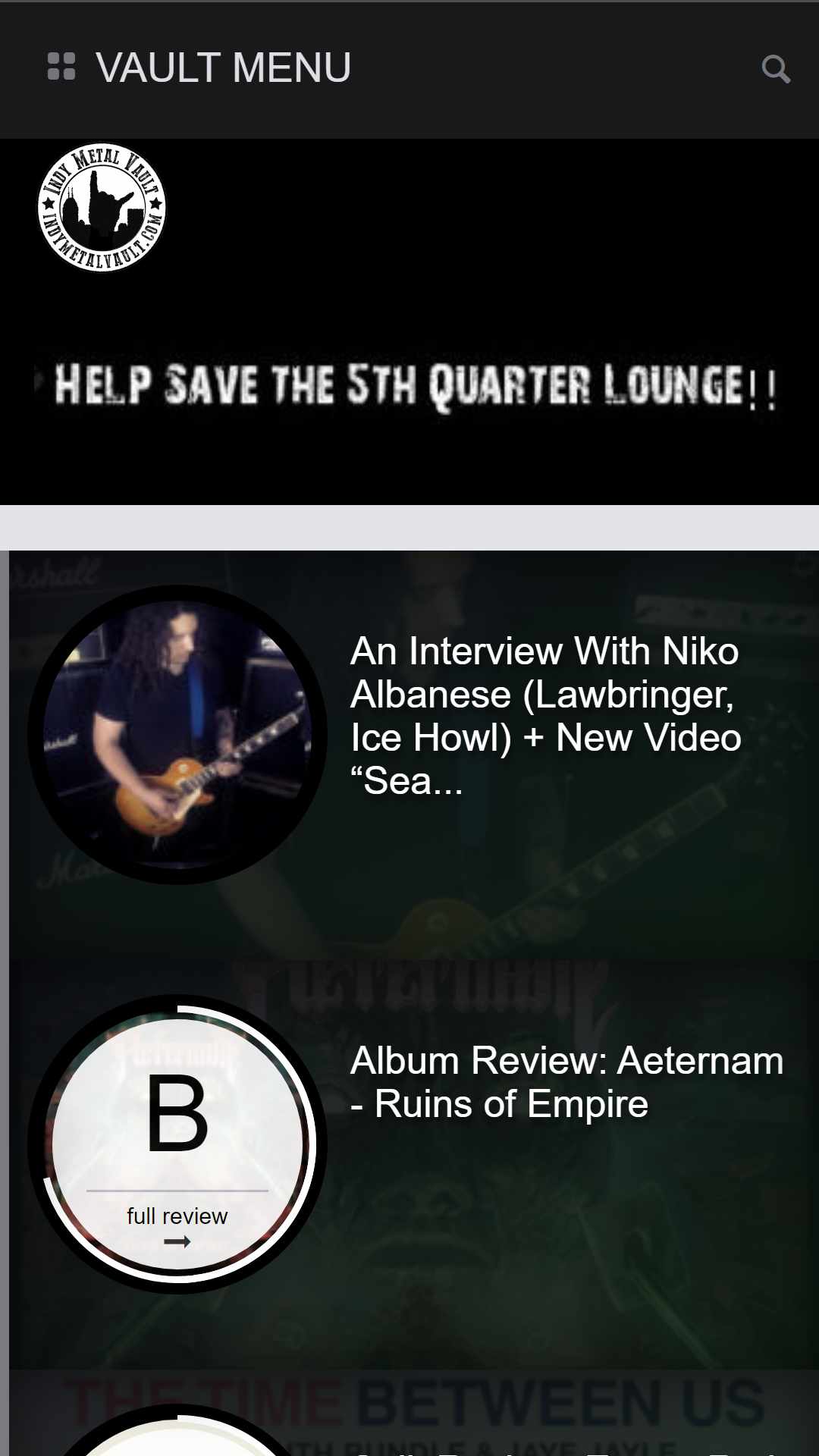
Task: View the Niko Albanese guitar thumbnail
Action: click(177, 734)
